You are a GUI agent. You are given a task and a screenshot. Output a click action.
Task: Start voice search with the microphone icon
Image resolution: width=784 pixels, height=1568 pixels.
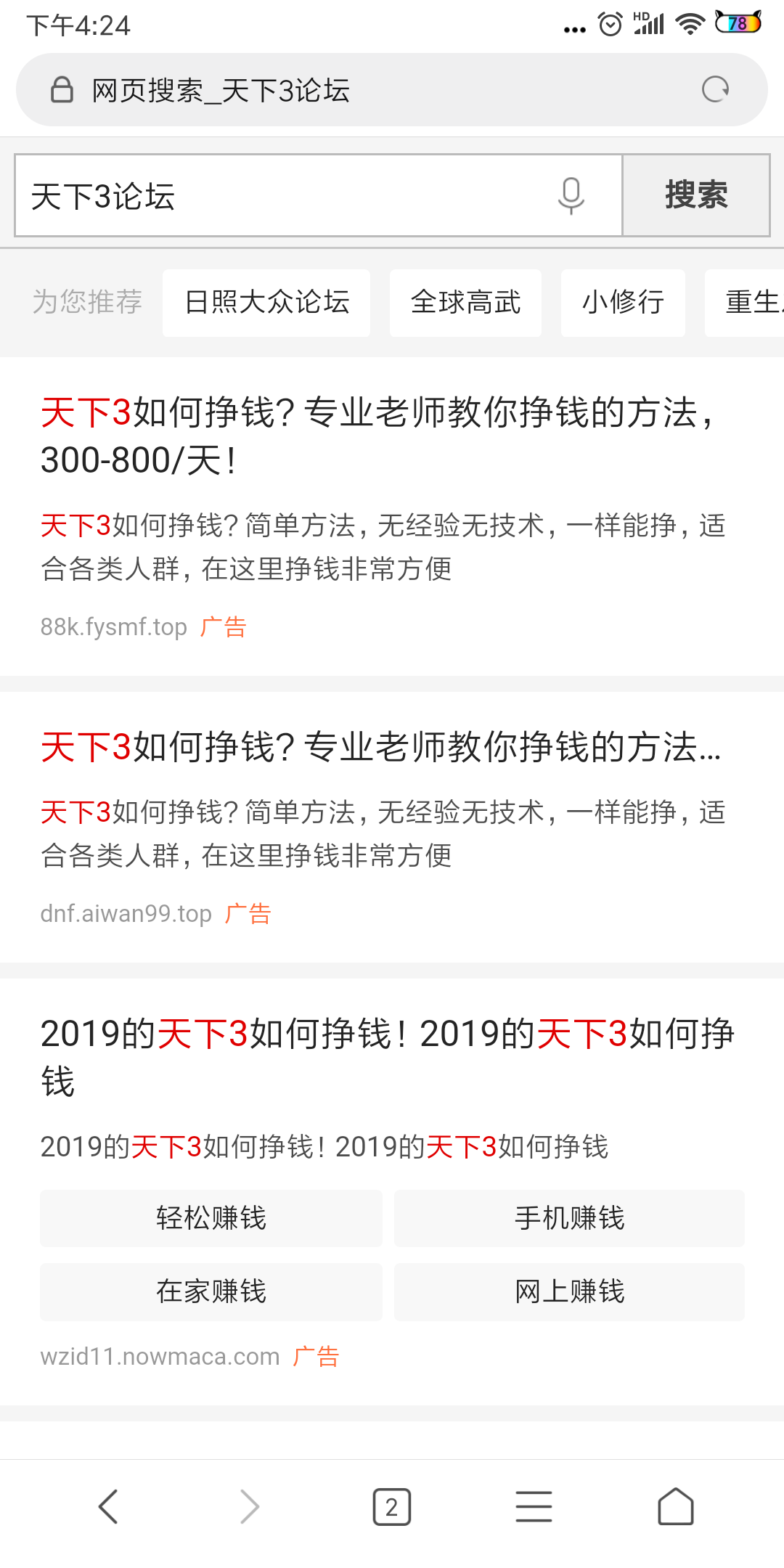[571, 195]
